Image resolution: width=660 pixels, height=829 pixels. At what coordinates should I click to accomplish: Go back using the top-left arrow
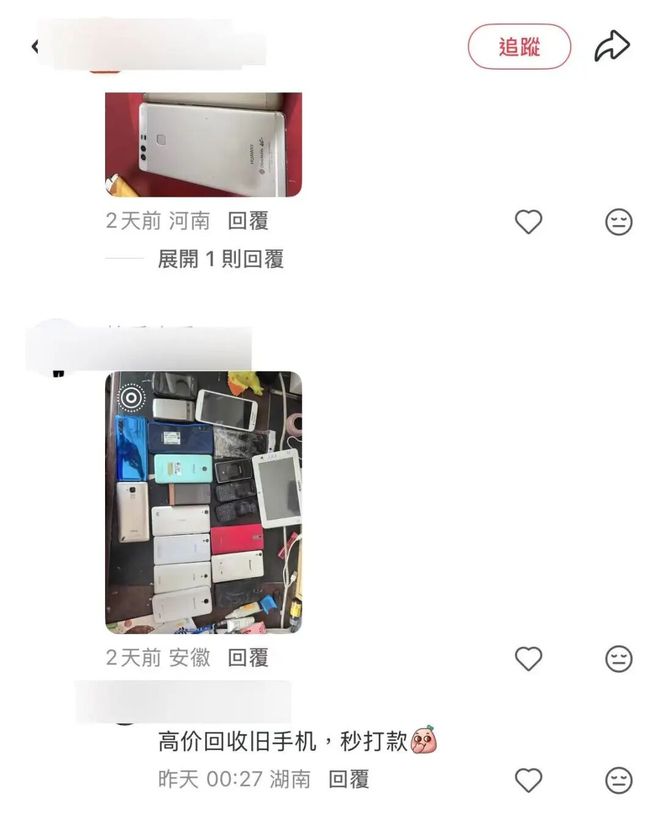(36, 47)
